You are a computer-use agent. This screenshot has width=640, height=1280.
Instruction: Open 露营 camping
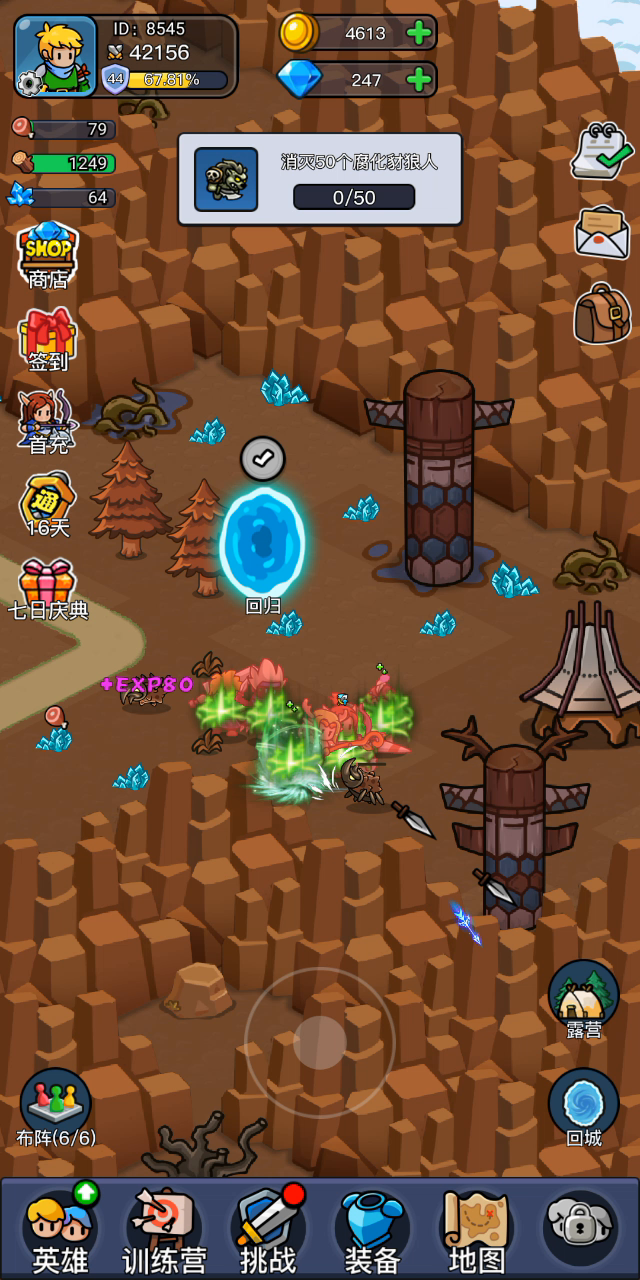click(584, 1000)
